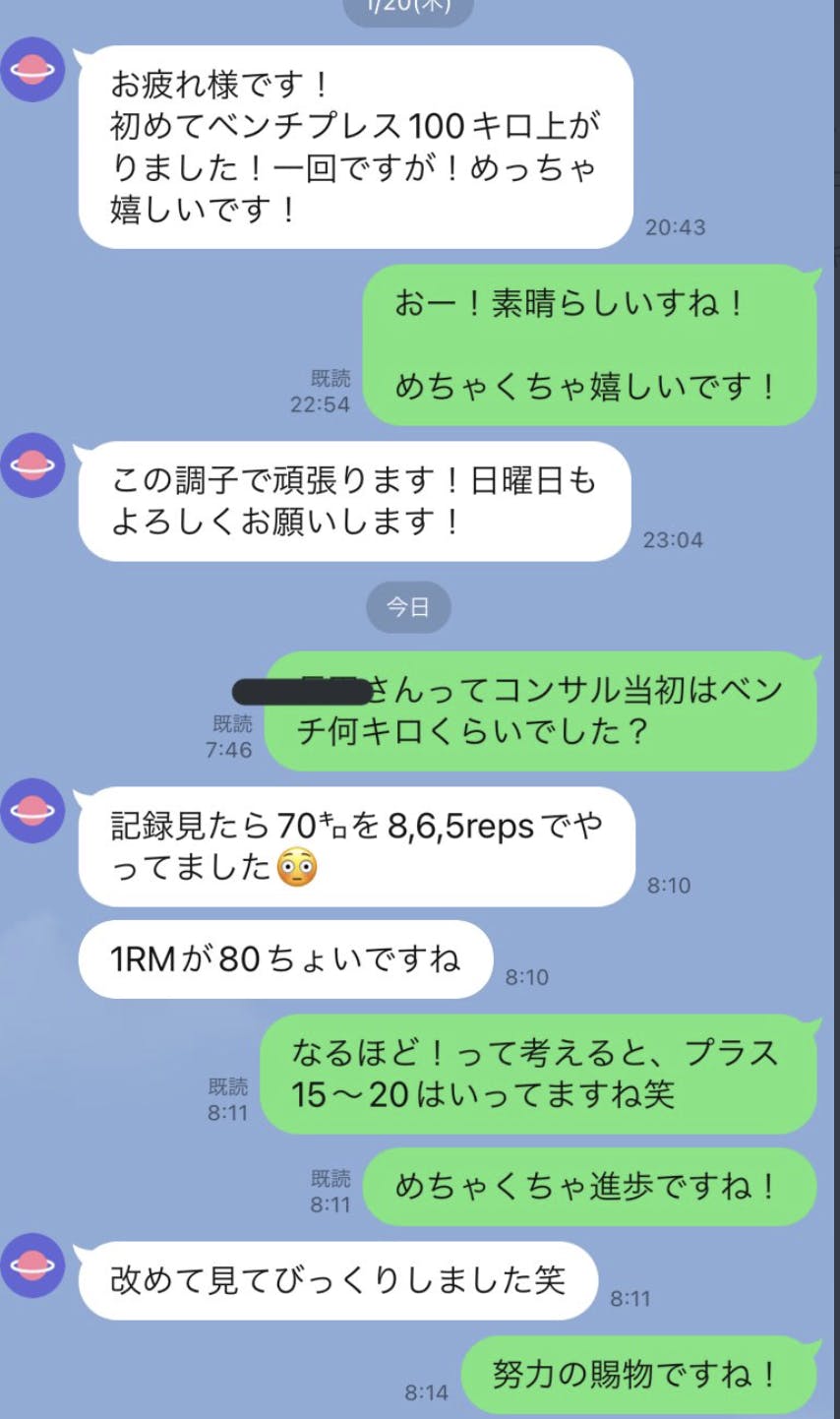The height and width of the screenshot is (1419, 840).
Task: Open profile avatar beside 記録見たら70キロ message
Action: 32,810
